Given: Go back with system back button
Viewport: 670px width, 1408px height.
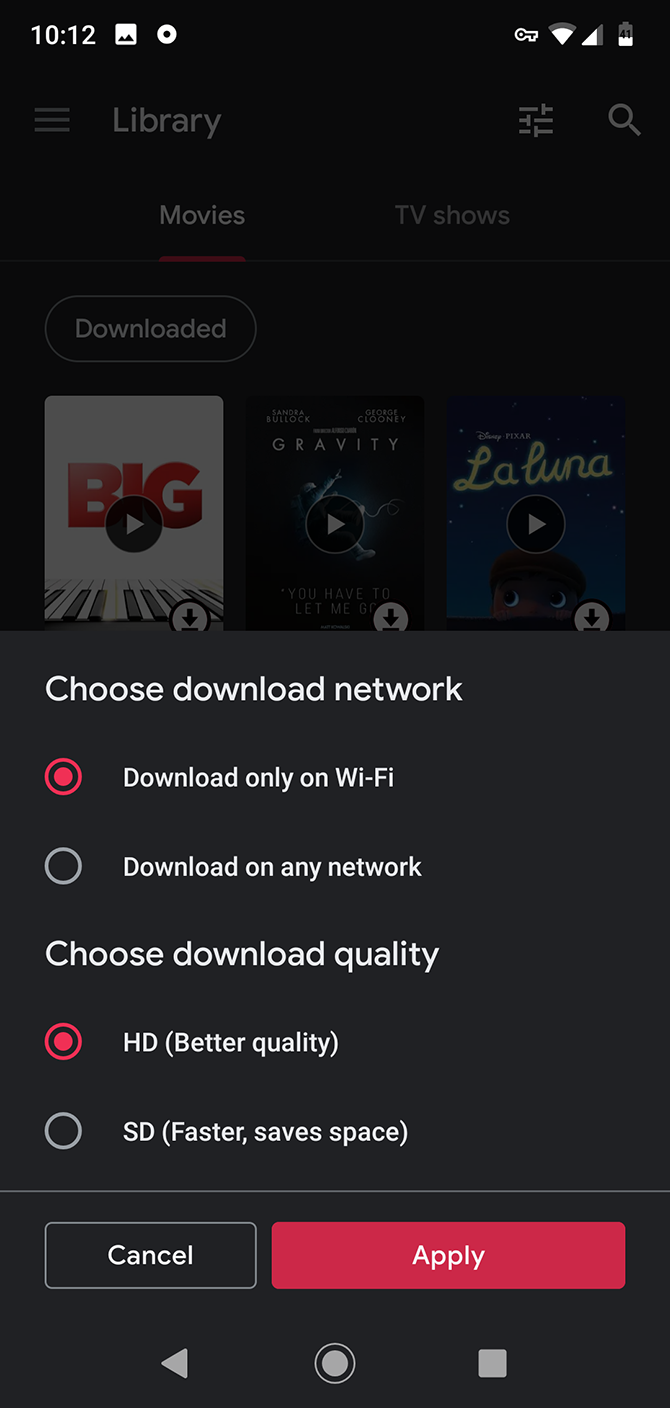Looking at the screenshot, I should pyautogui.click(x=175, y=1362).
